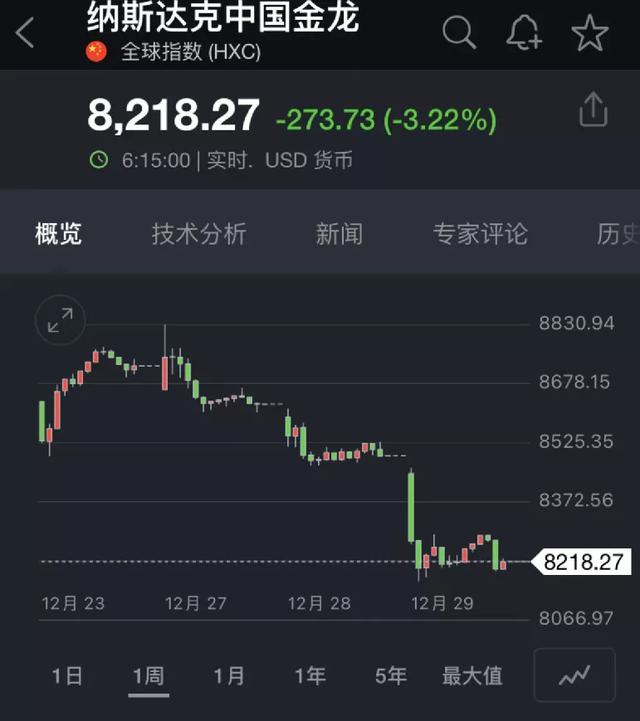Select the 5年 chart range

pos(391,676)
